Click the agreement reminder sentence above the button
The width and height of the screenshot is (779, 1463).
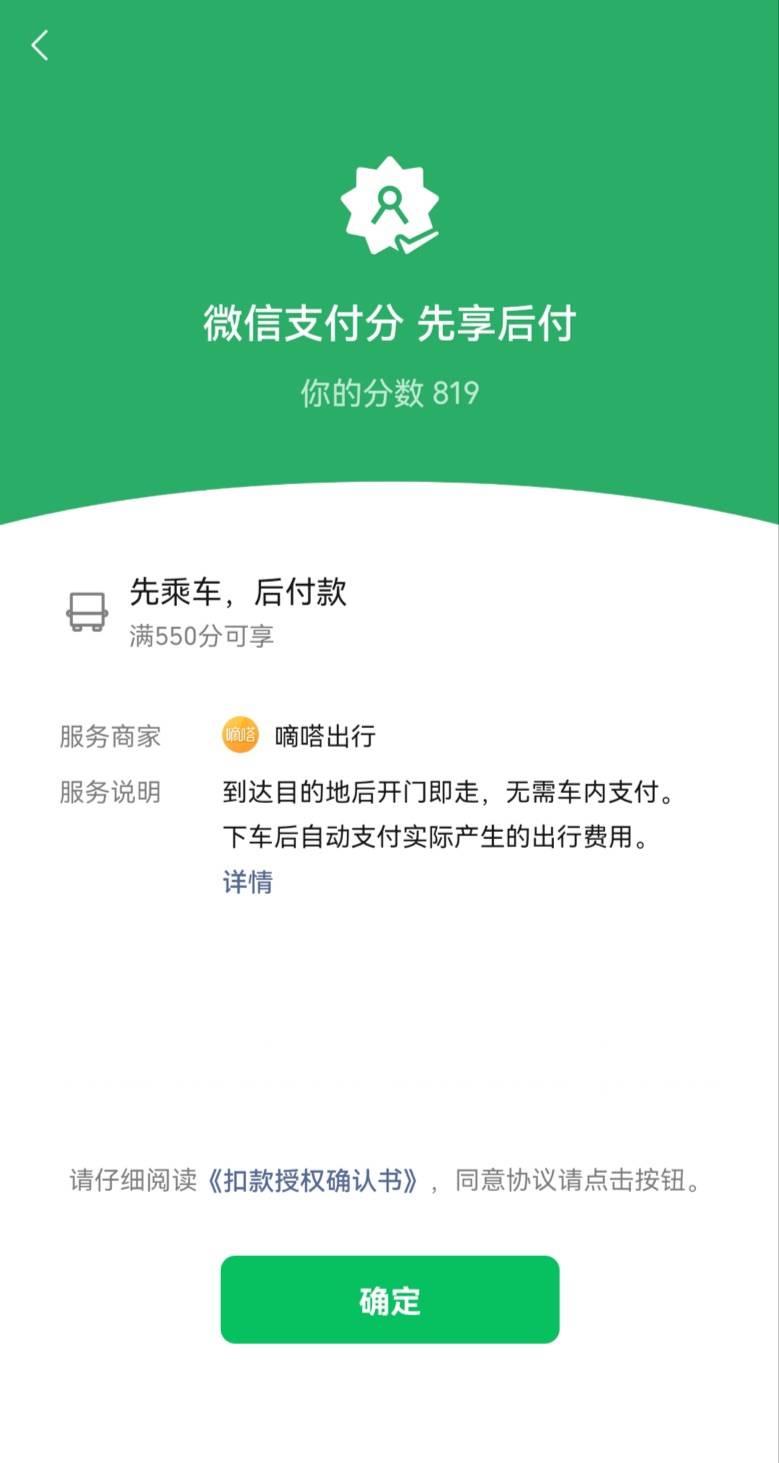[x=388, y=1181]
